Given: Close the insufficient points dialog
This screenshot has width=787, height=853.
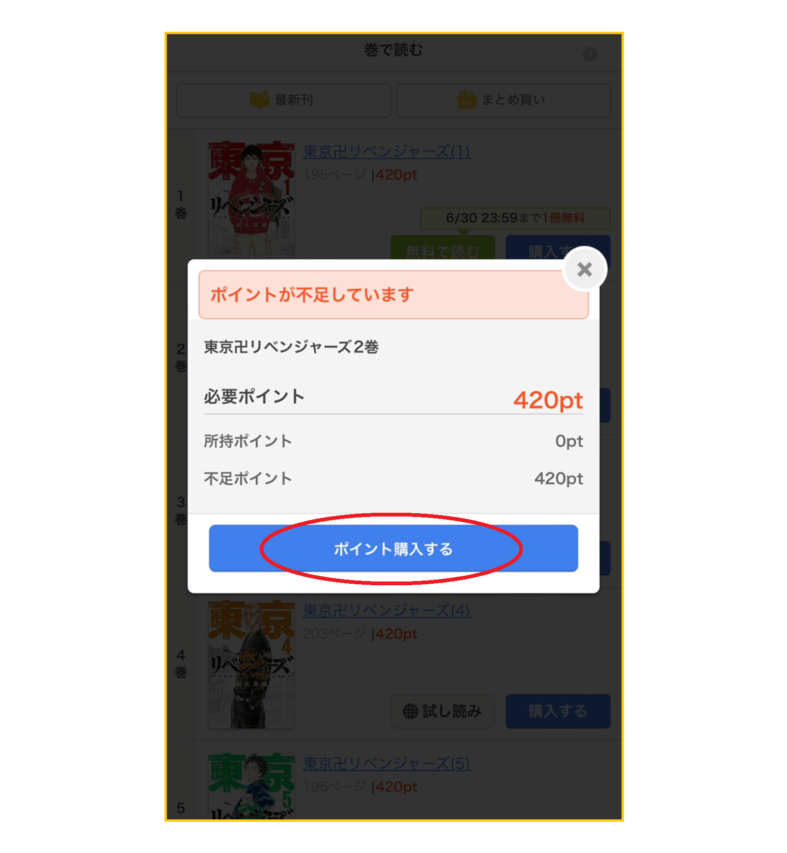Looking at the screenshot, I should tap(585, 269).
